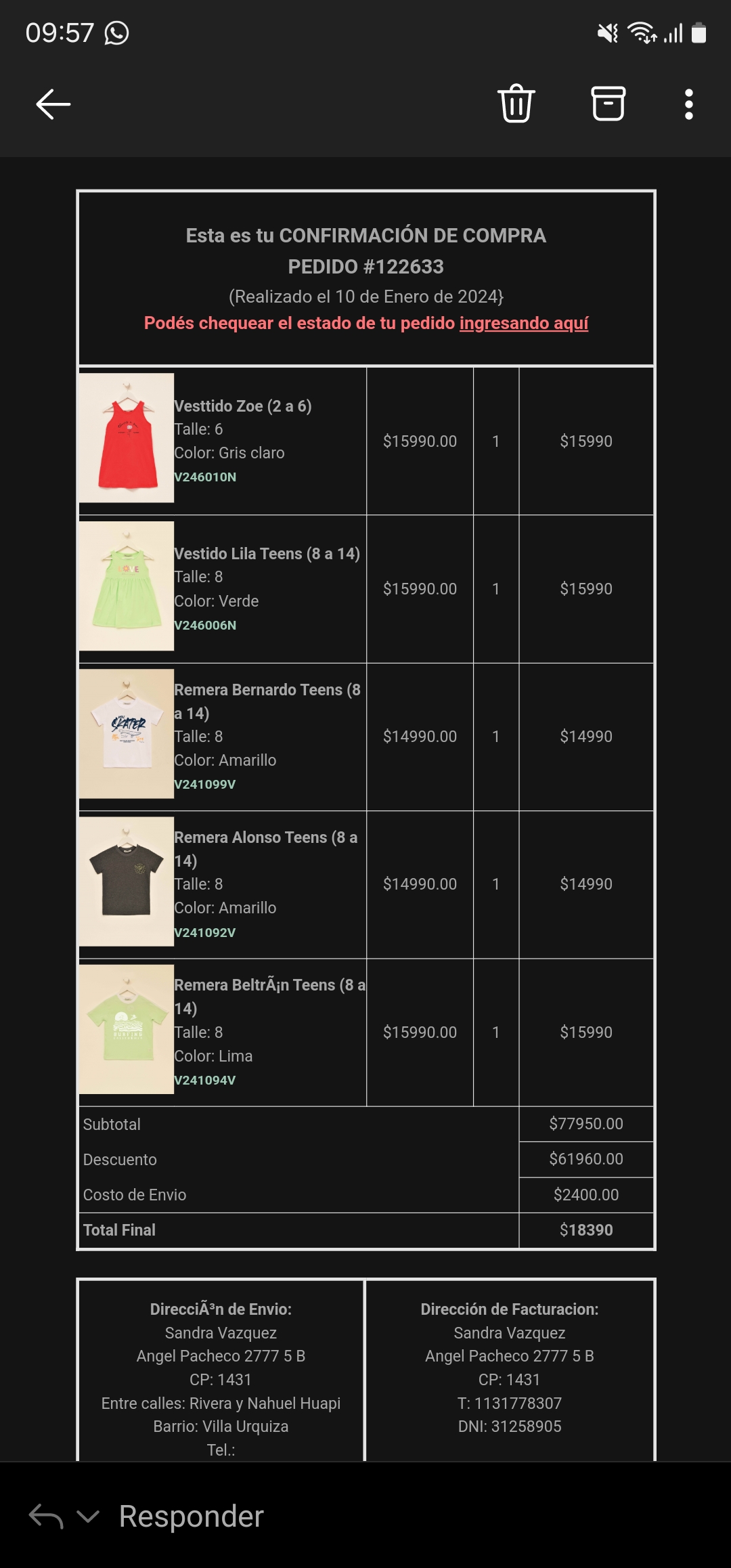Follow the 'ingresando aquí' order status link
Screen dimensions: 731x1568
523,323
